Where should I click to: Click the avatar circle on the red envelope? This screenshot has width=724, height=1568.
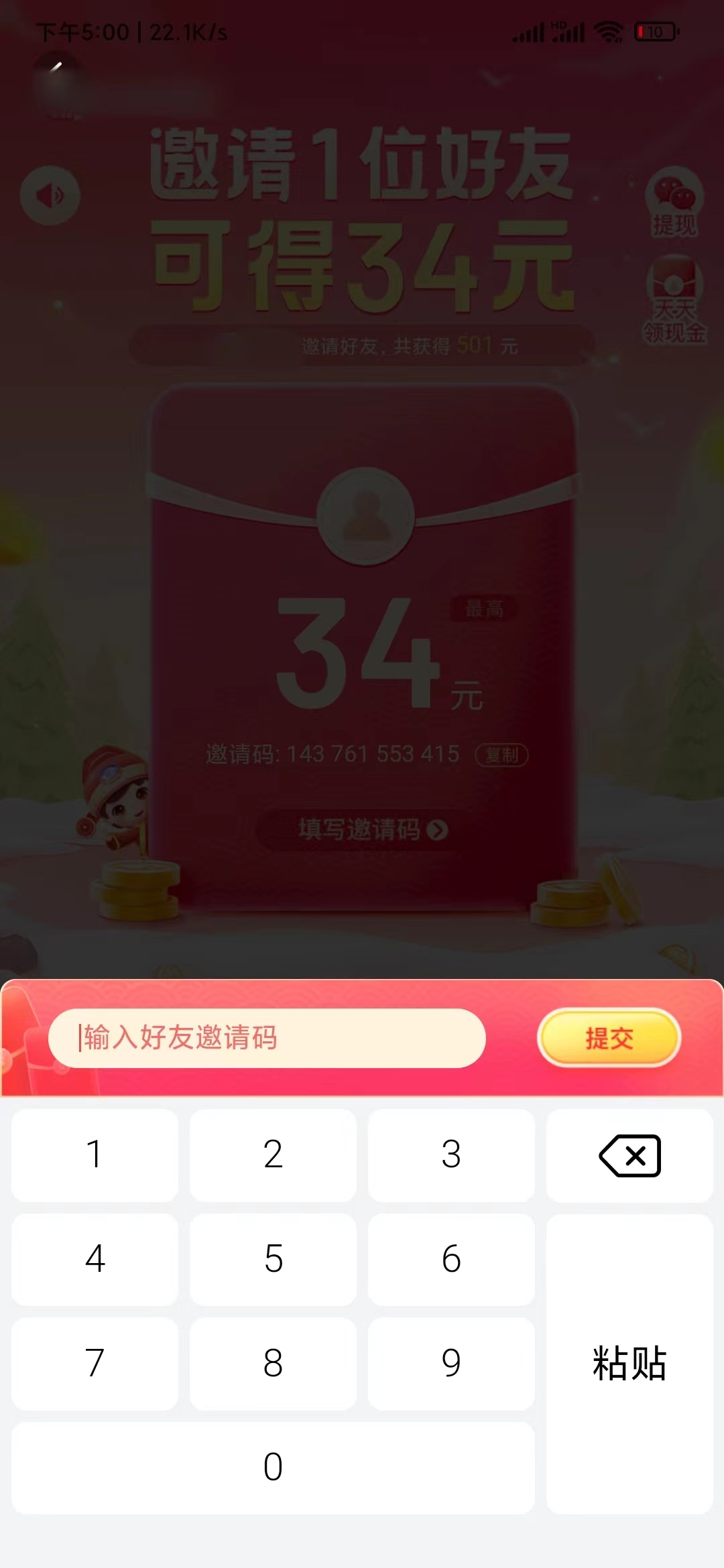(365, 516)
